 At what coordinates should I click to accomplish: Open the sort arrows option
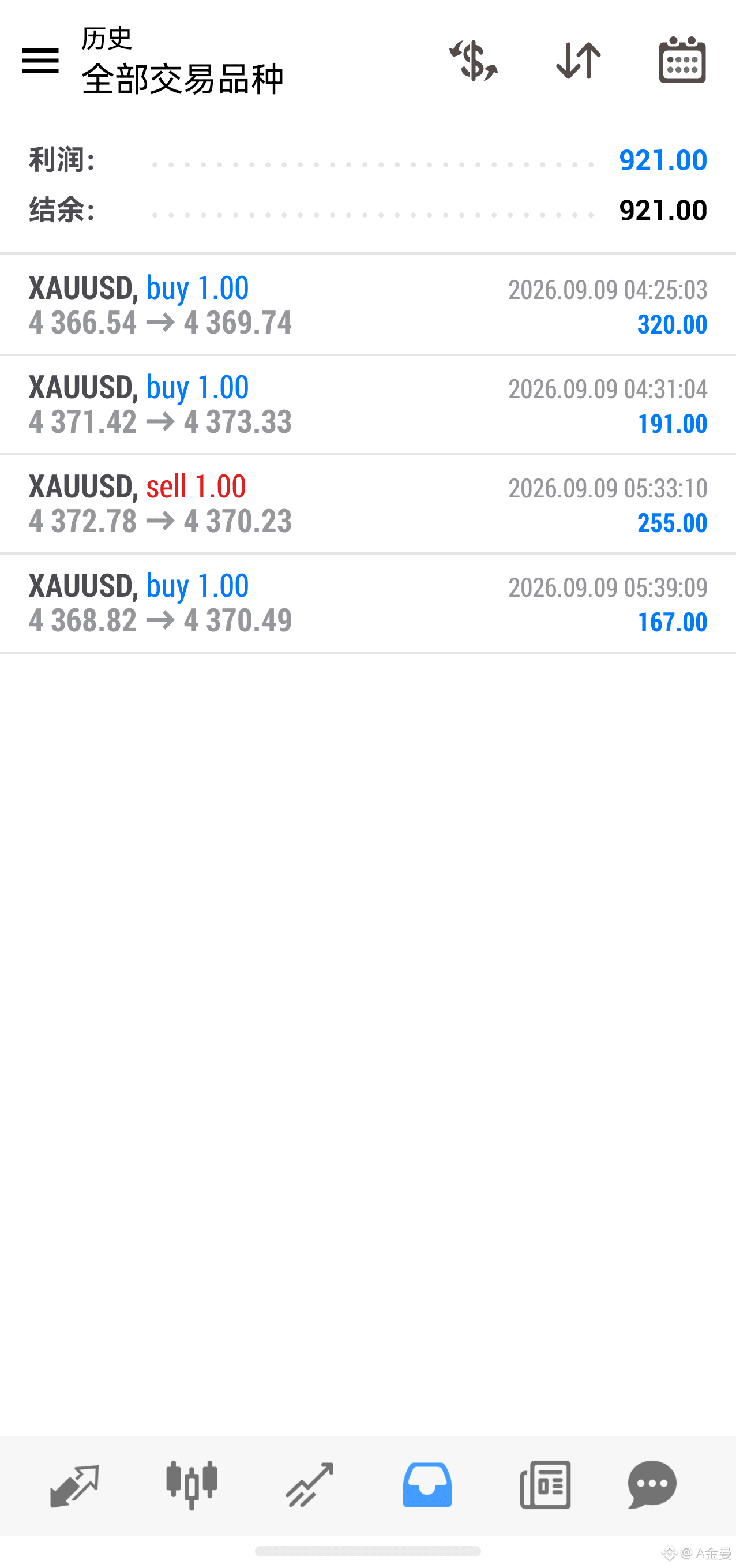click(579, 60)
